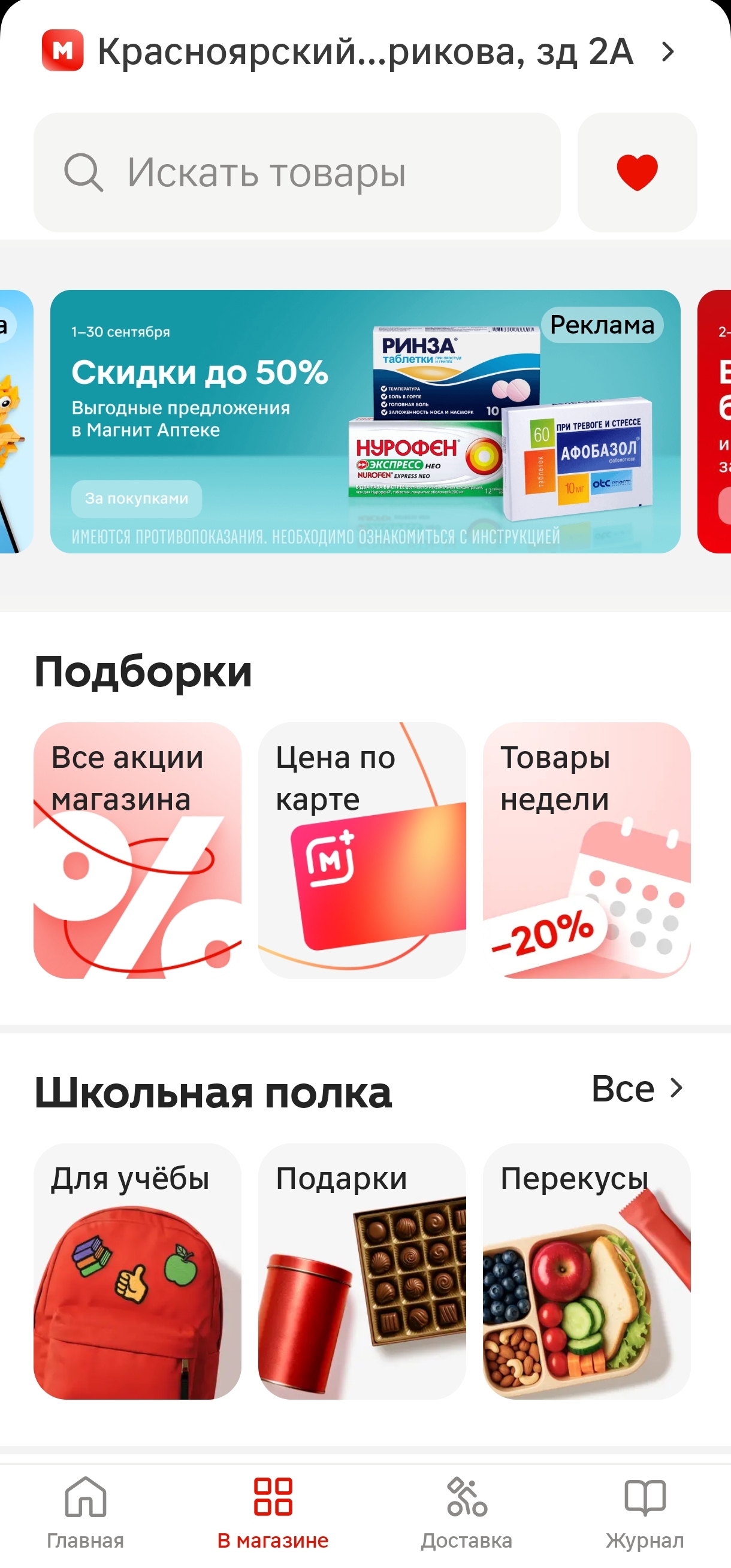This screenshot has height=1568, width=731.
Task: Open the Подарки category
Action: click(x=363, y=1272)
